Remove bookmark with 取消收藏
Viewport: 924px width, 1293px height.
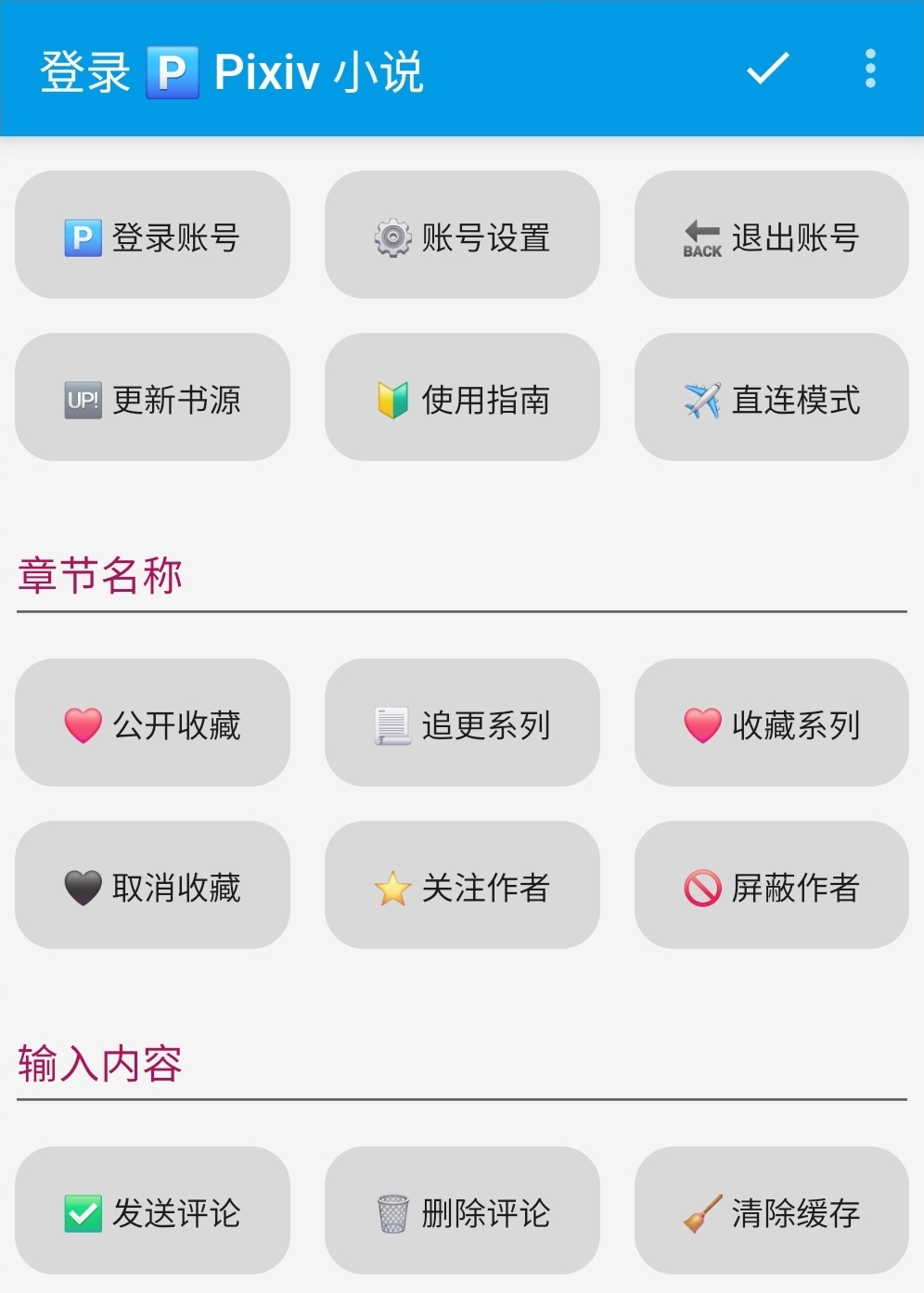pyautogui.click(x=152, y=886)
